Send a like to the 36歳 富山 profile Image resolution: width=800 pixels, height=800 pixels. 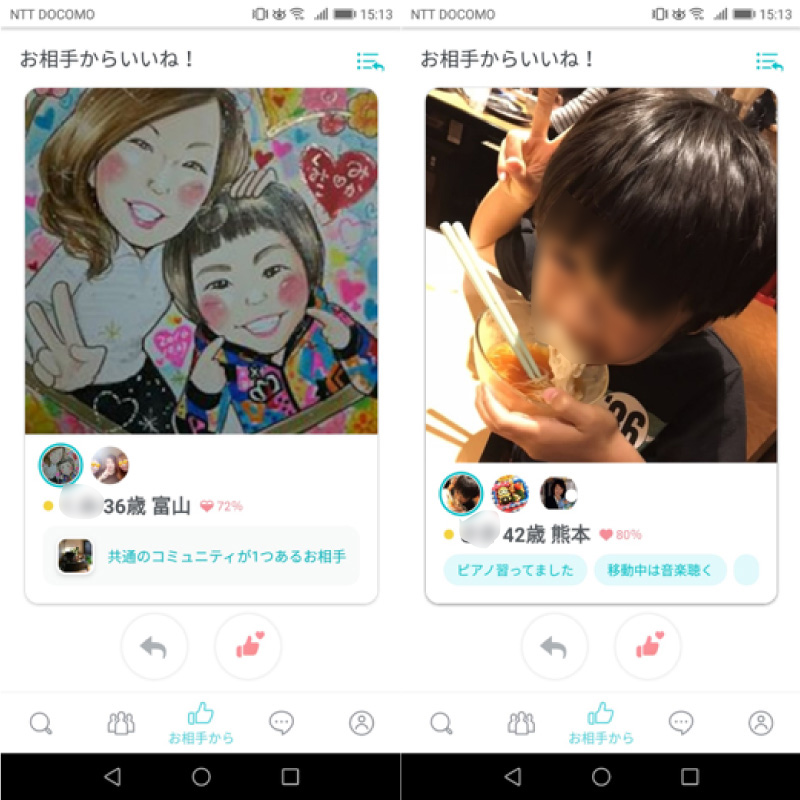coord(248,647)
